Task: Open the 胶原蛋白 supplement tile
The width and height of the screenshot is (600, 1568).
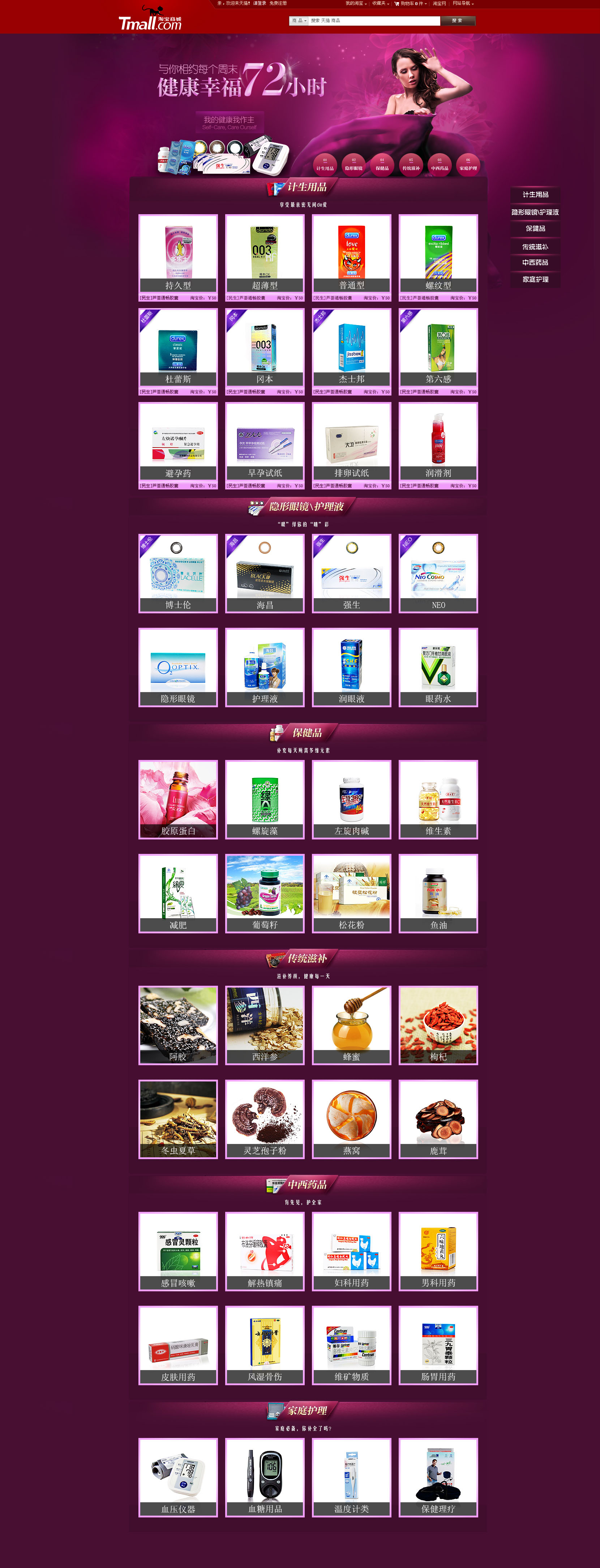Action: click(178, 799)
